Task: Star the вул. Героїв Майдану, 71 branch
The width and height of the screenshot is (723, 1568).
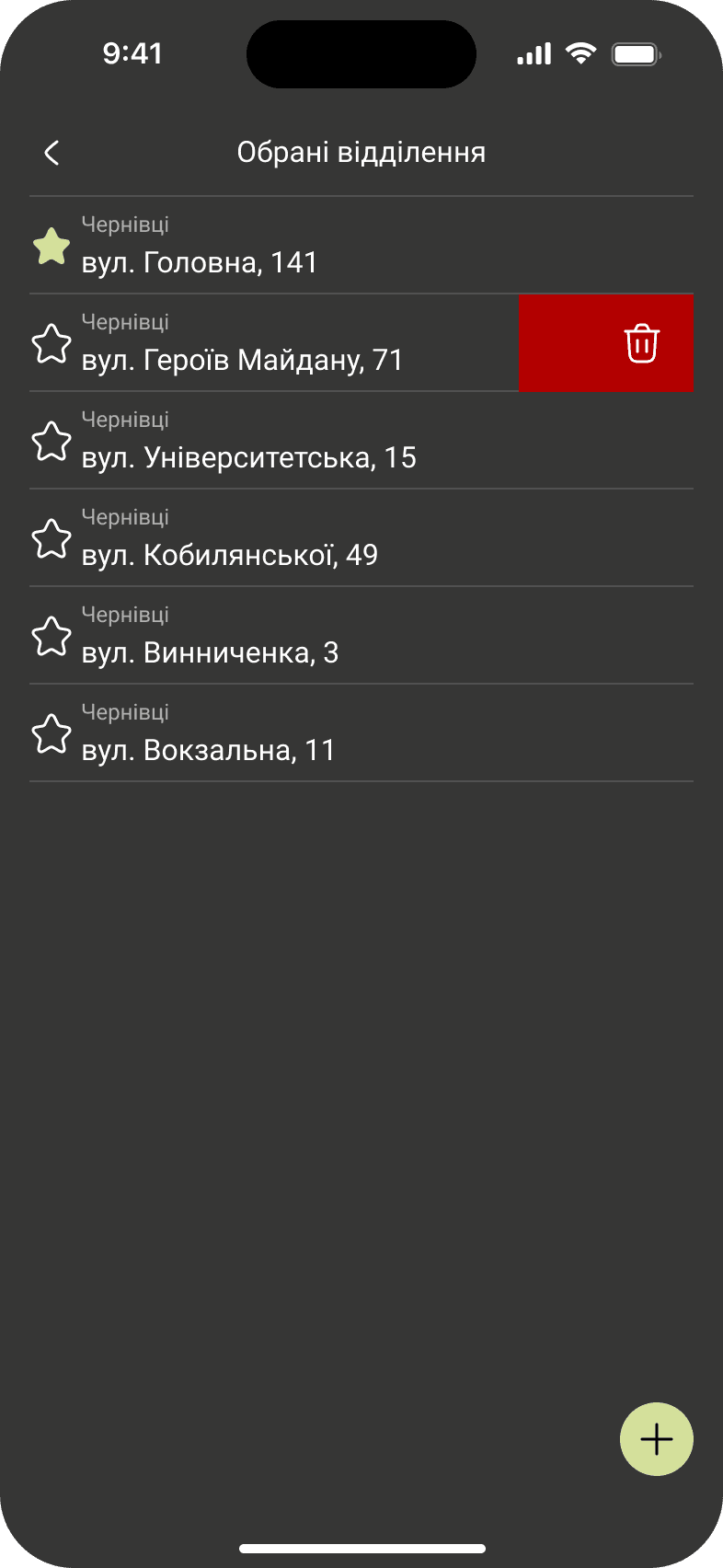Action: point(52,343)
